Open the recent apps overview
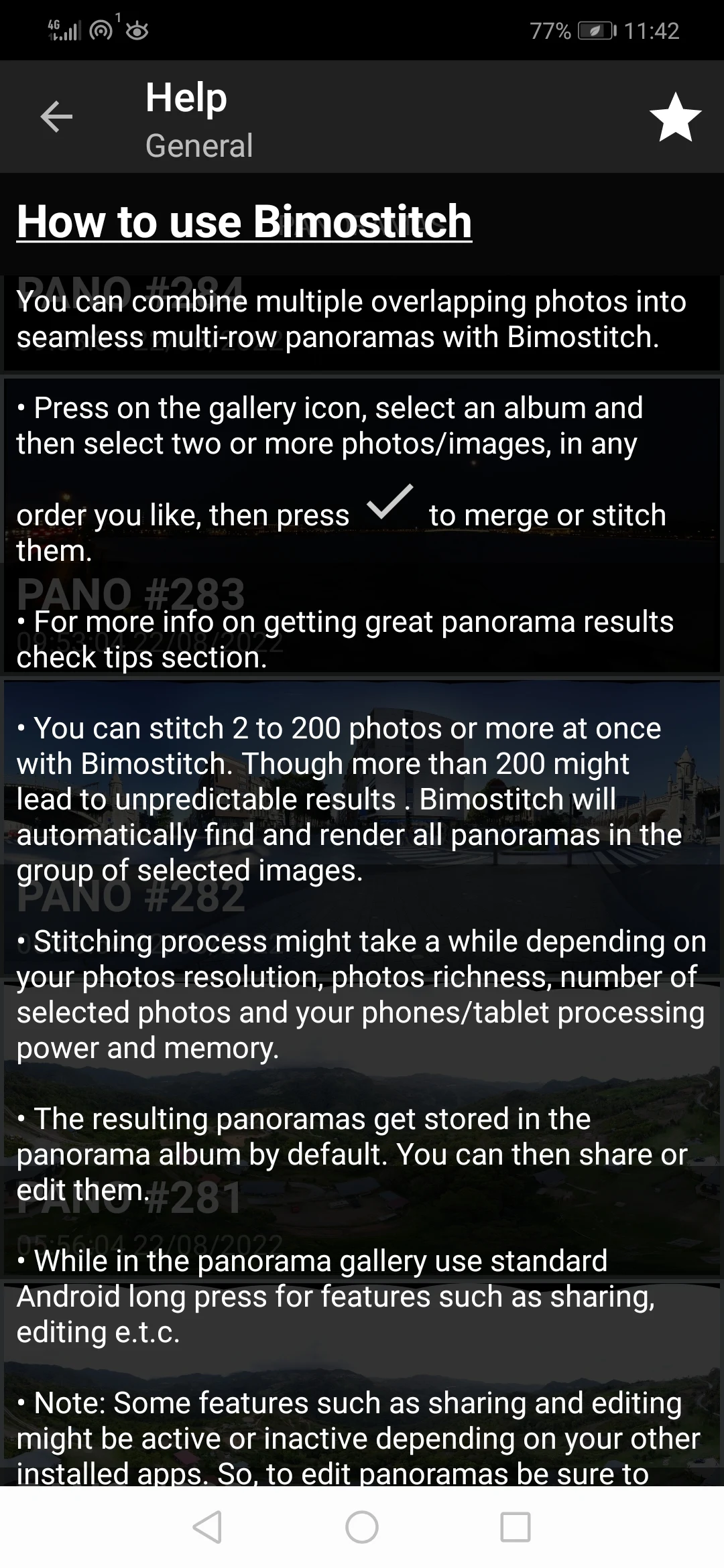Viewport: 724px width, 1568px height. coord(516,1527)
